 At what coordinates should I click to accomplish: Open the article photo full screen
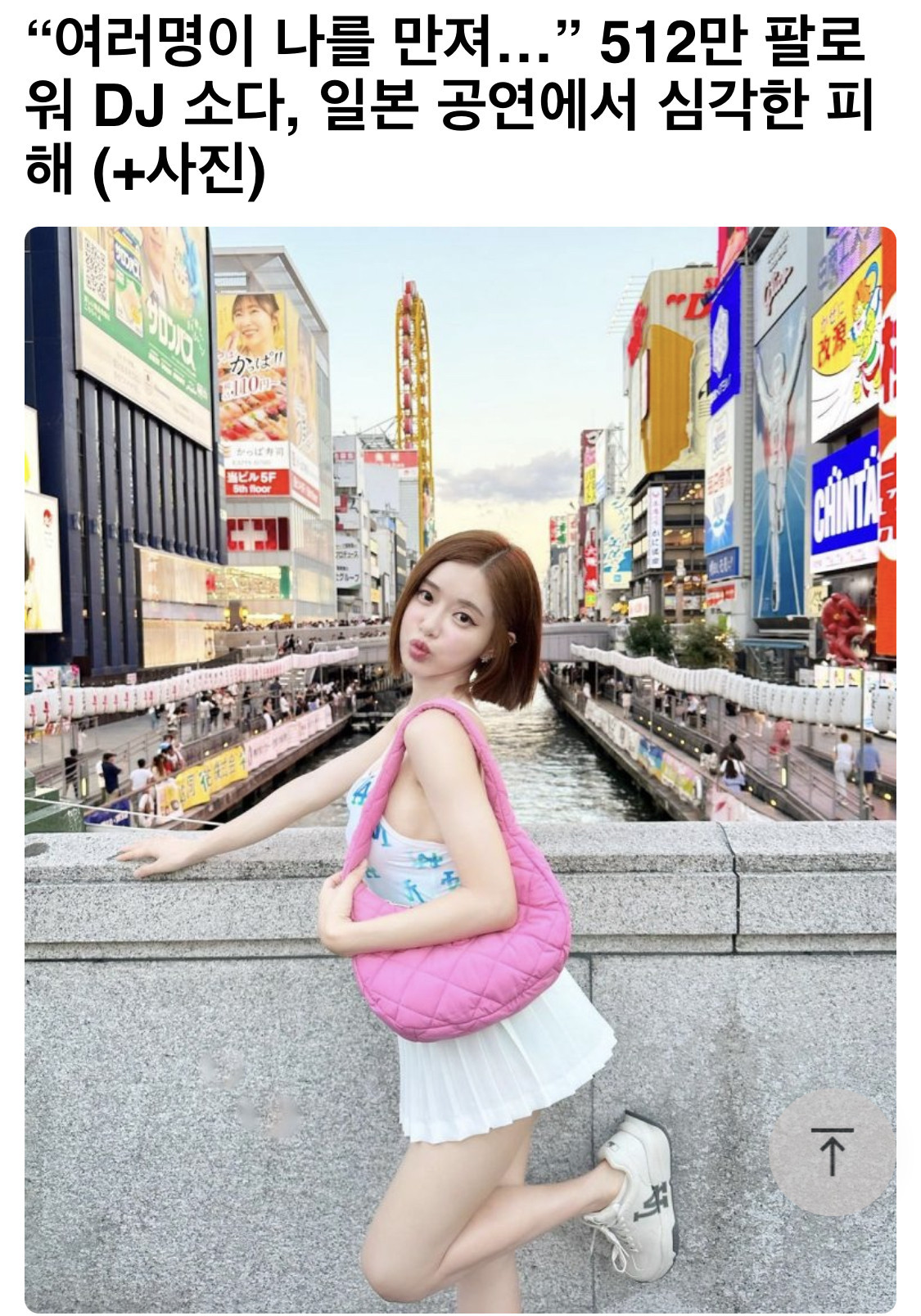click(x=458, y=737)
